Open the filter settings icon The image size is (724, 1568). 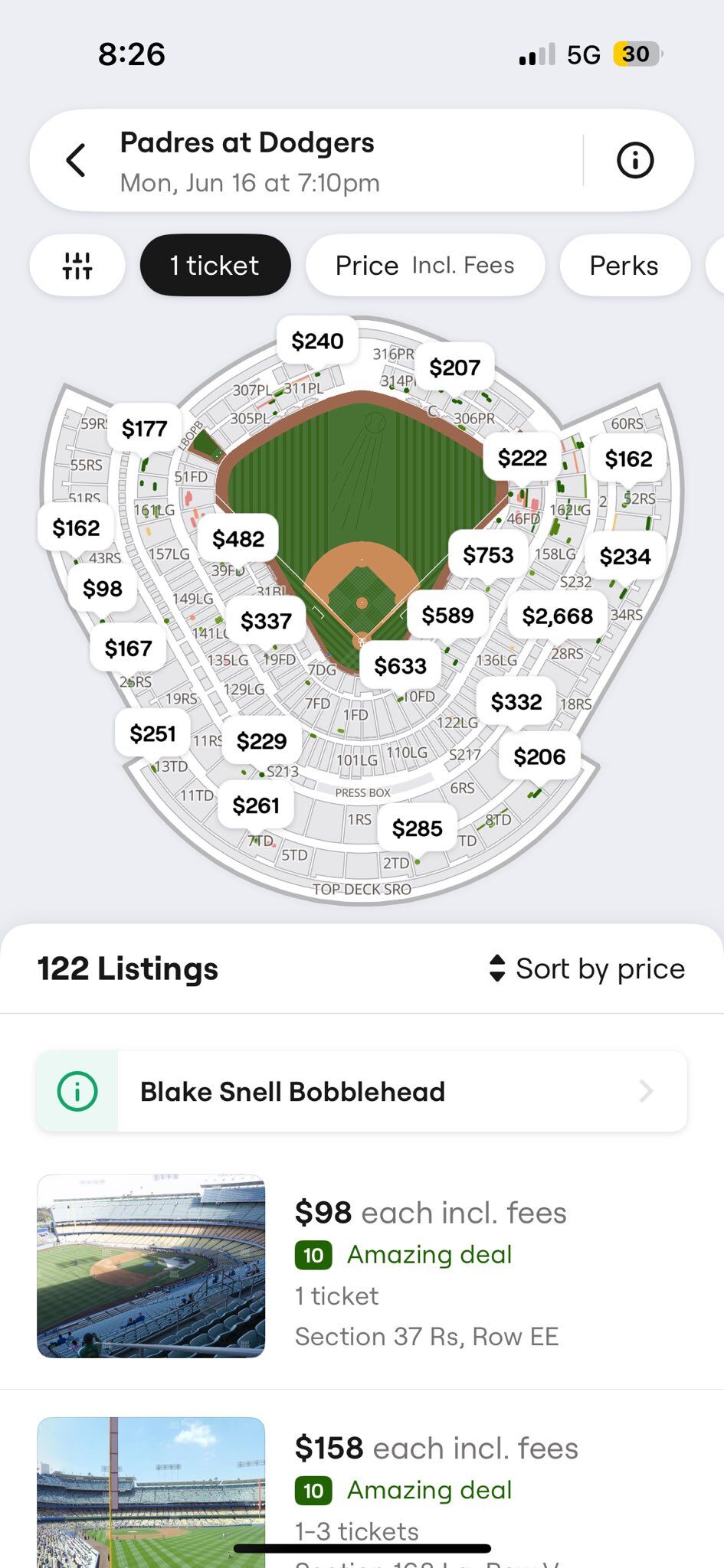(x=77, y=266)
